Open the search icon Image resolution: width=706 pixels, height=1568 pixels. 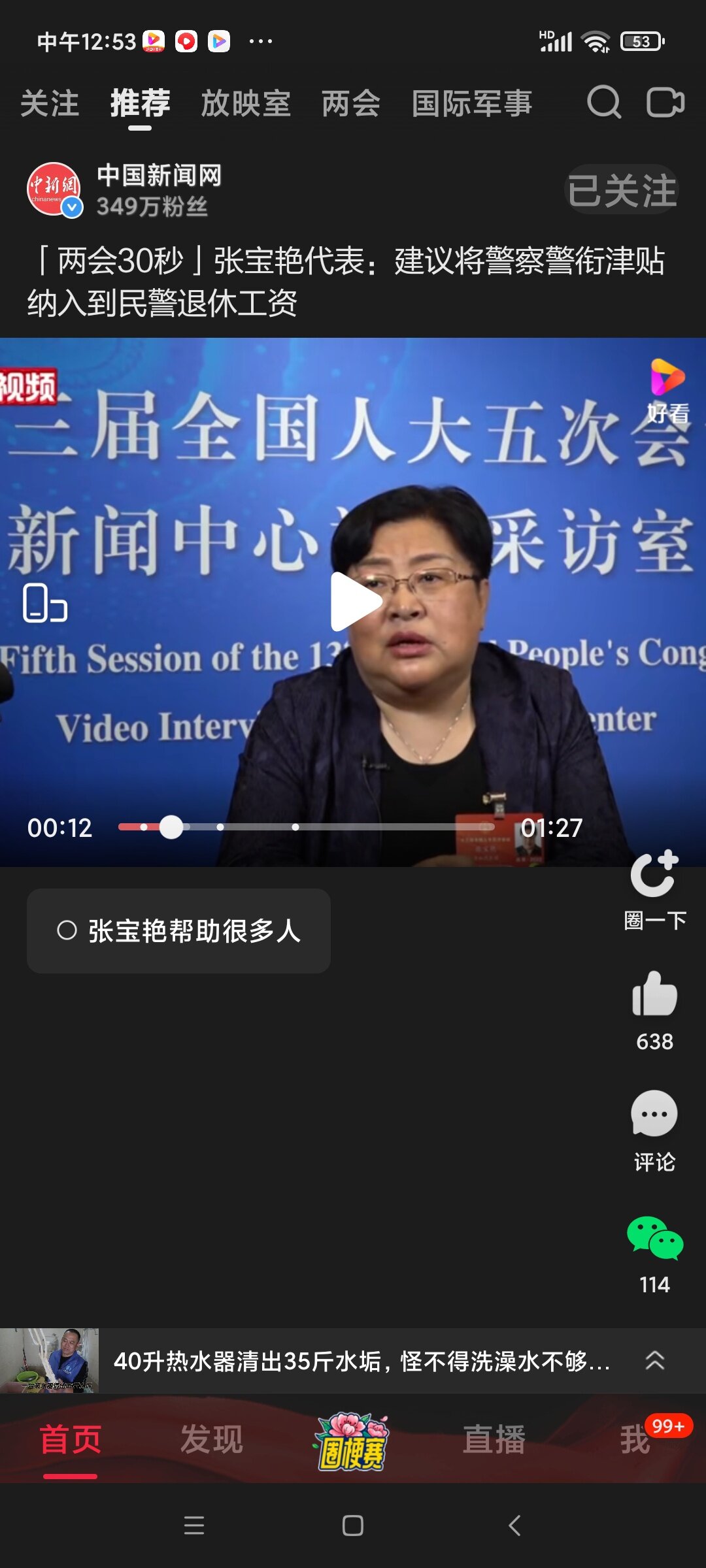(x=603, y=103)
